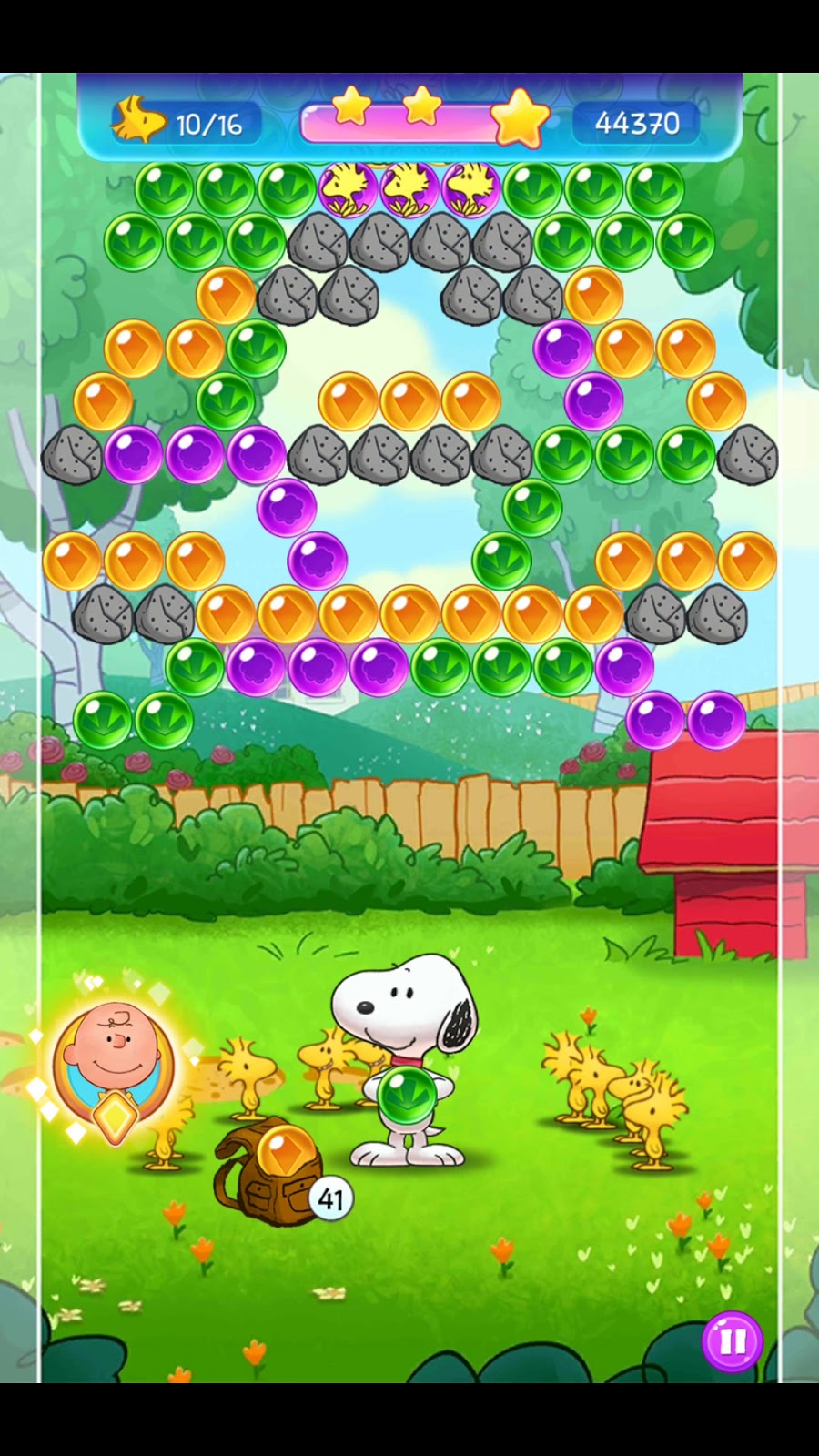
Task: Activate the Charlie Brown power-up
Action: click(113, 1063)
